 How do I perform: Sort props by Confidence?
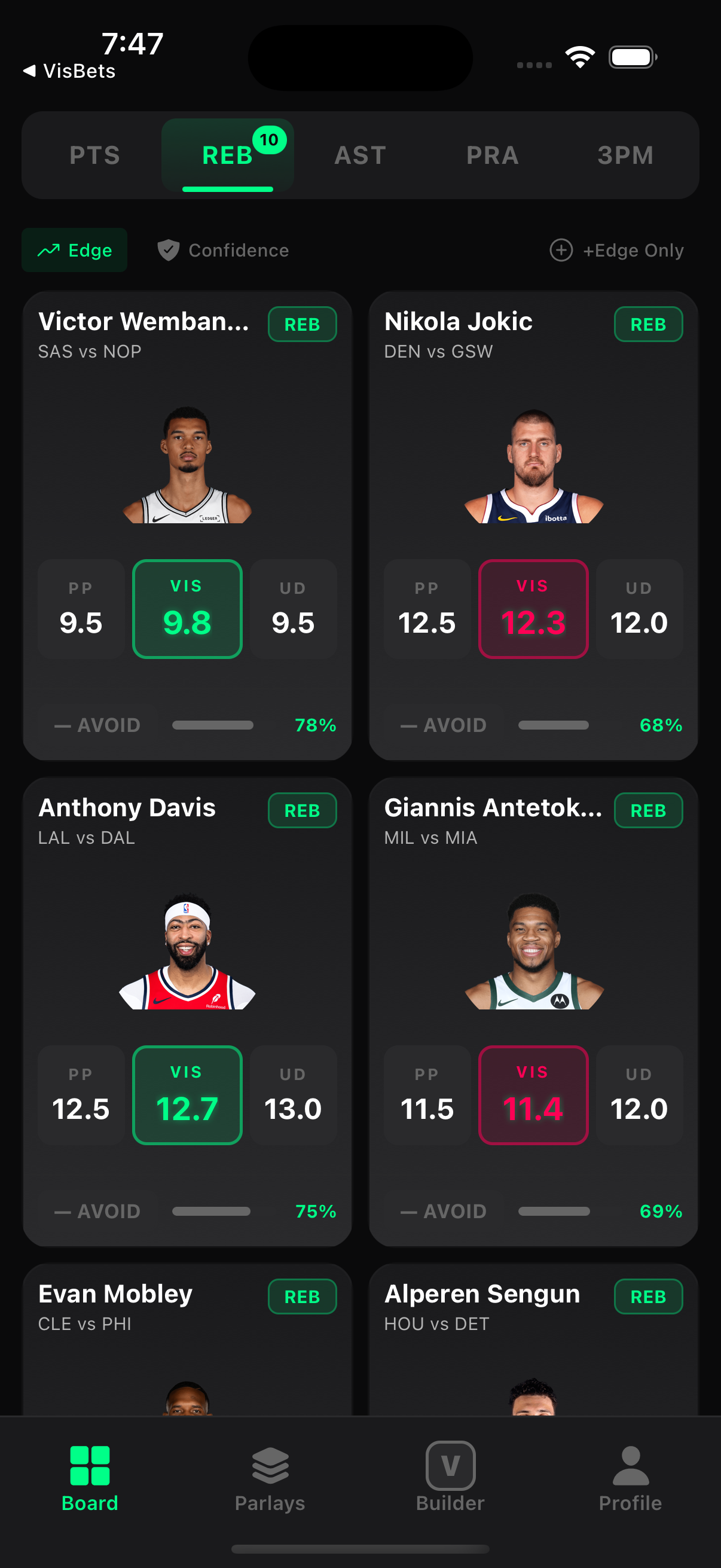(224, 250)
